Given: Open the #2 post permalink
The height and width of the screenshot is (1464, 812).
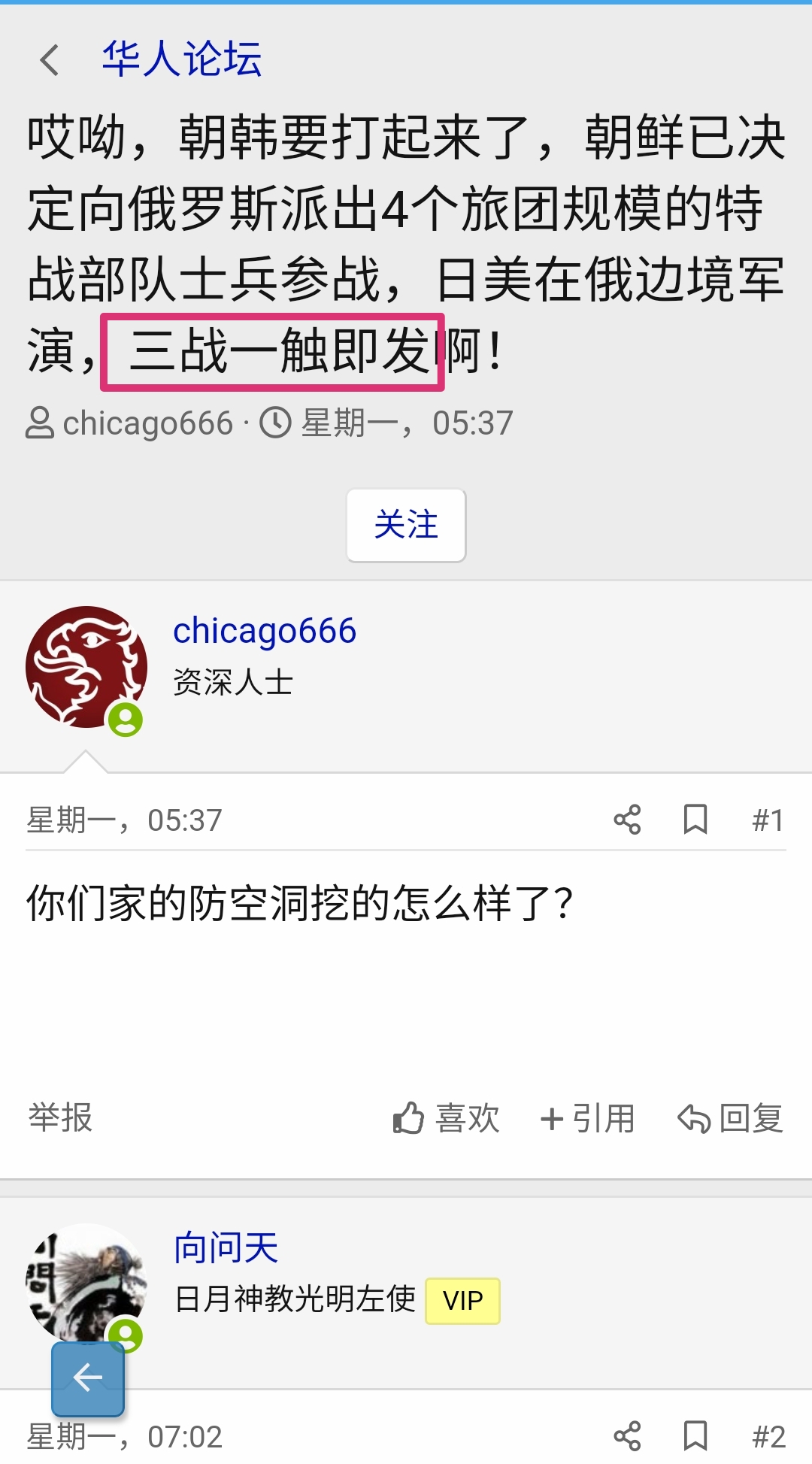Looking at the screenshot, I should [x=768, y=1437].
